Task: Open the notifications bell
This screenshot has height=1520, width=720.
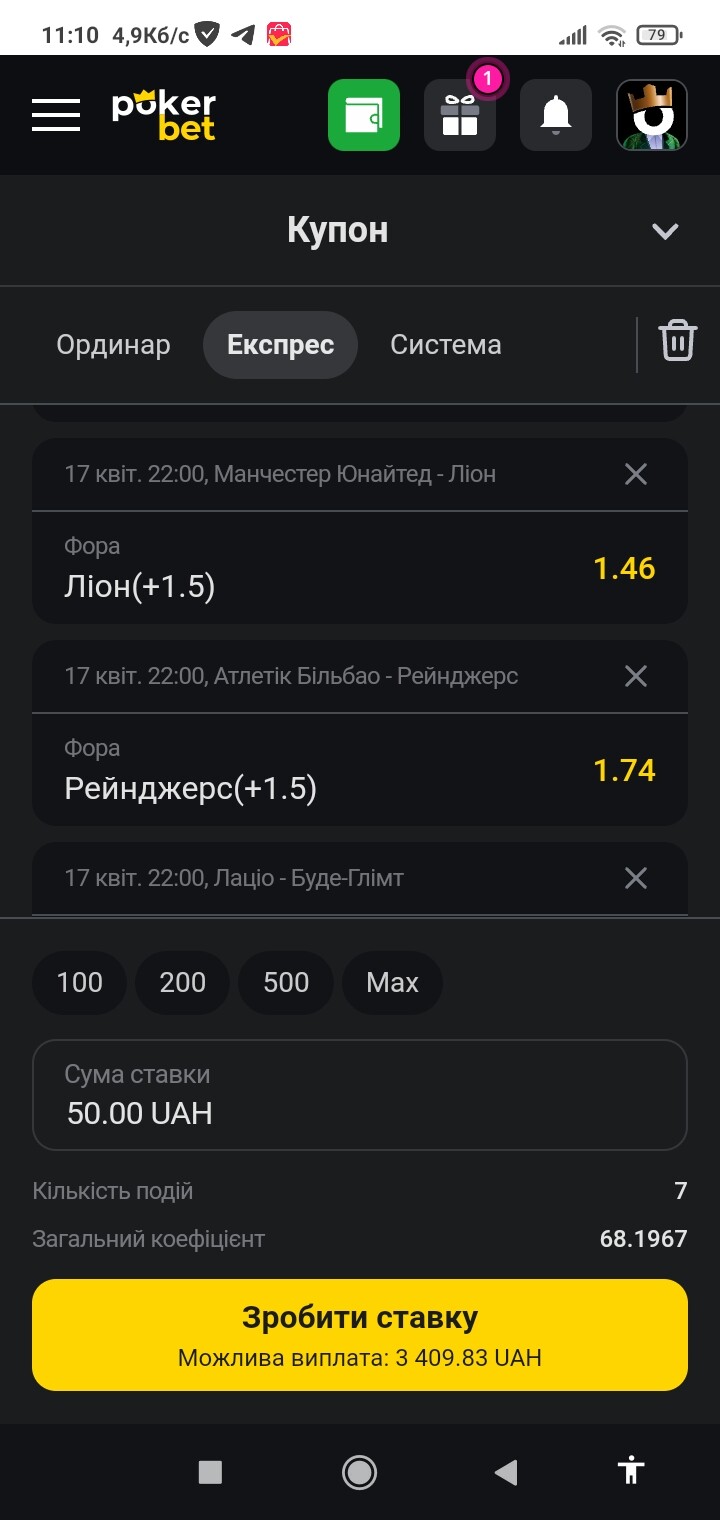Action: pos(556,115)
